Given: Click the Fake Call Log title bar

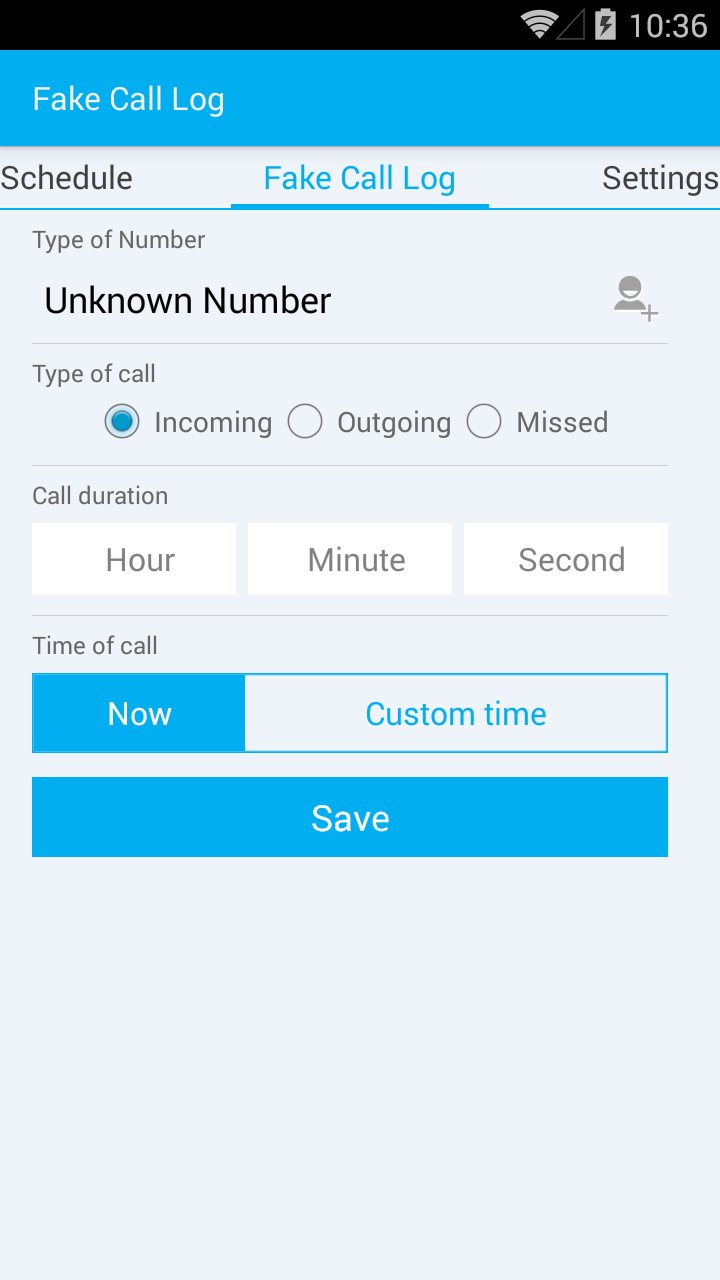Looking at the screenshot, I should pos(128,97).
